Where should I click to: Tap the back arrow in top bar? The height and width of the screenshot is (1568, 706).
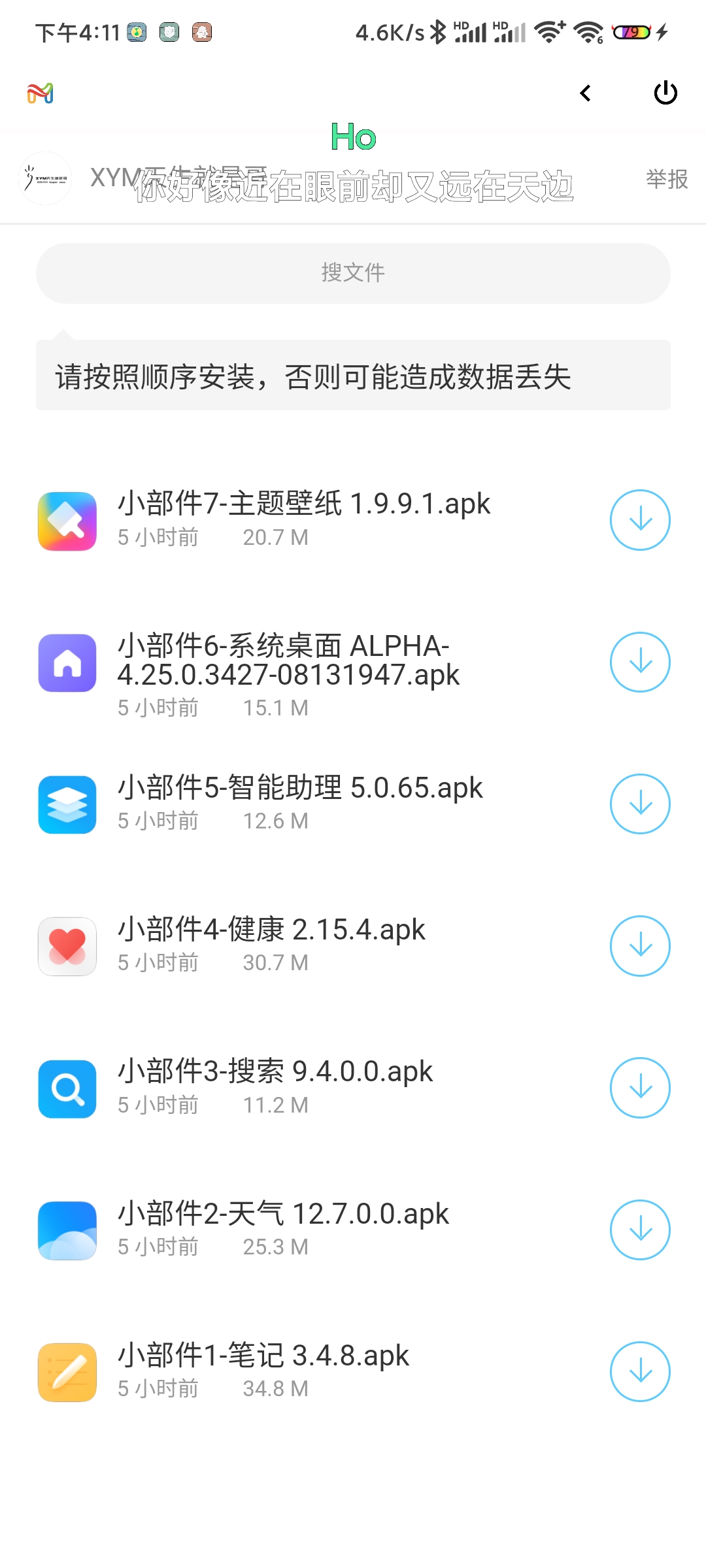pyautogui.click(x=586, y=93)
